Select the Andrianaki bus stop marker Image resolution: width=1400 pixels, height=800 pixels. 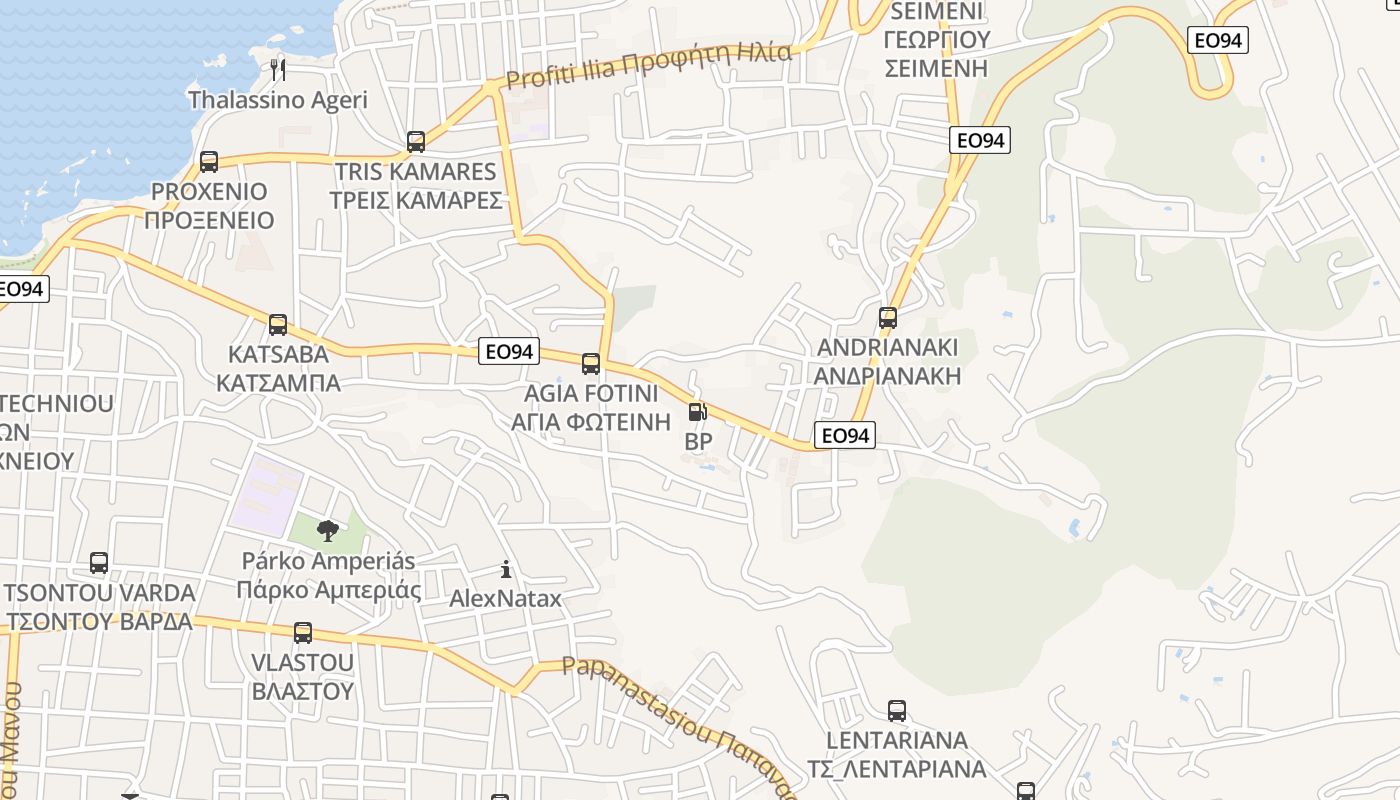887,318
